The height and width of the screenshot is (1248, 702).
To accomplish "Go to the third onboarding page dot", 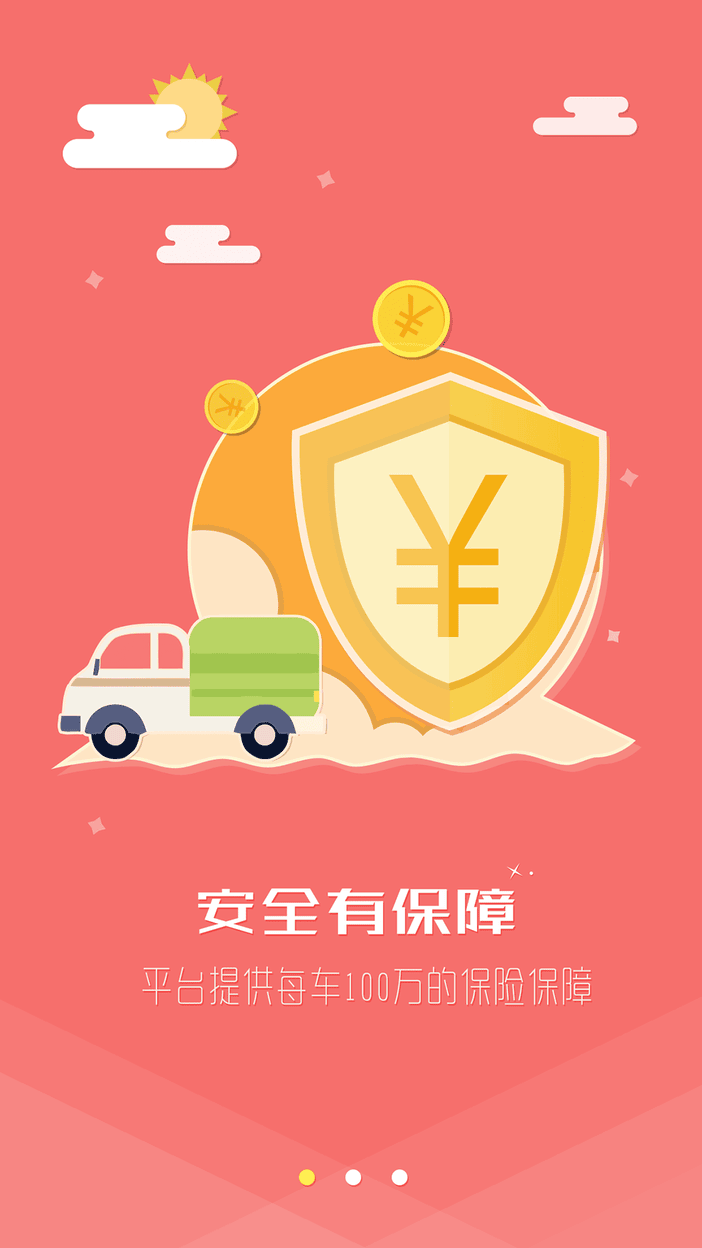I will pos(399,1177).
